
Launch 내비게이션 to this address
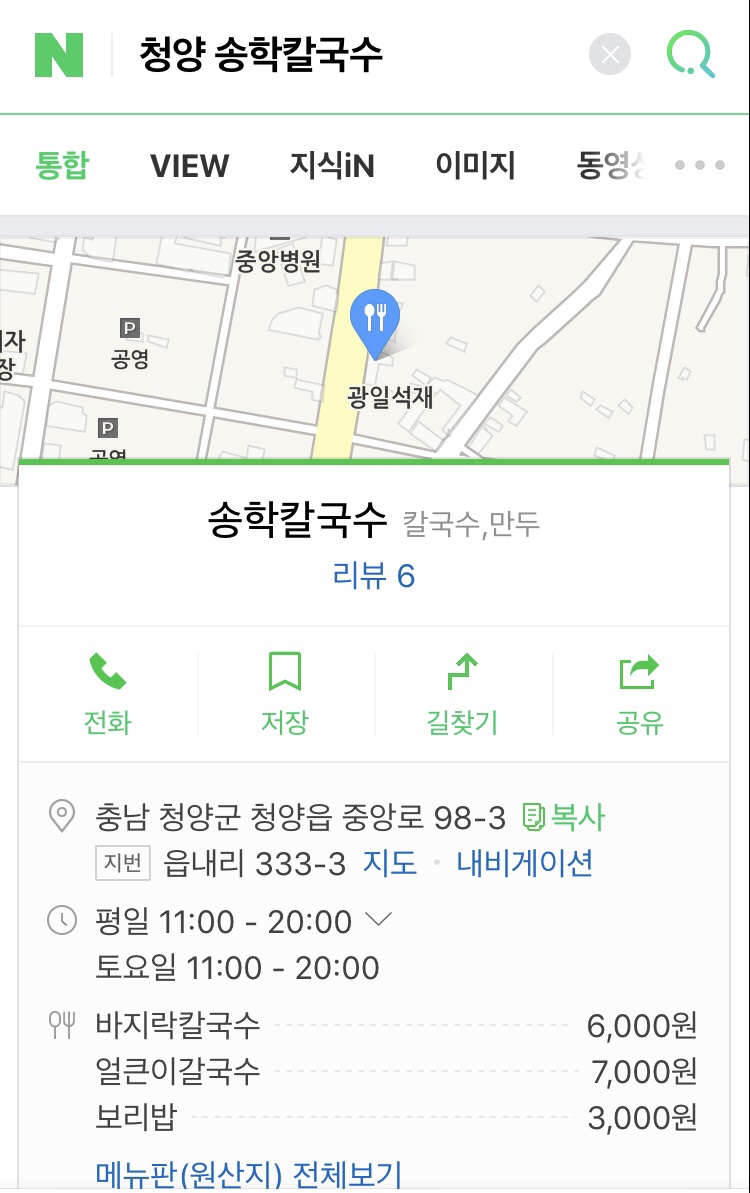click(x=525, y=863)
